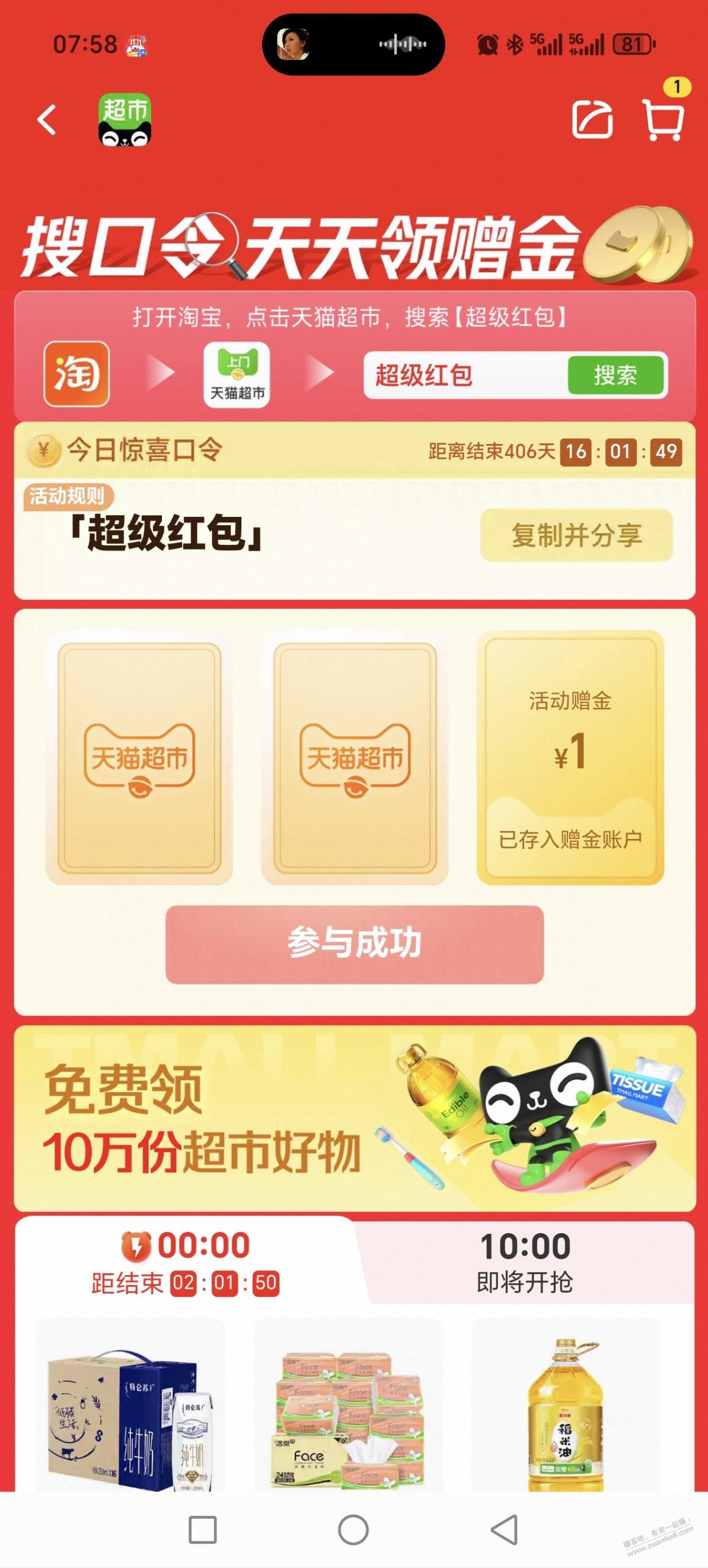Open the 免费领 10万份超市好物 banner
708x1568 pixels.
point(355,1117)
